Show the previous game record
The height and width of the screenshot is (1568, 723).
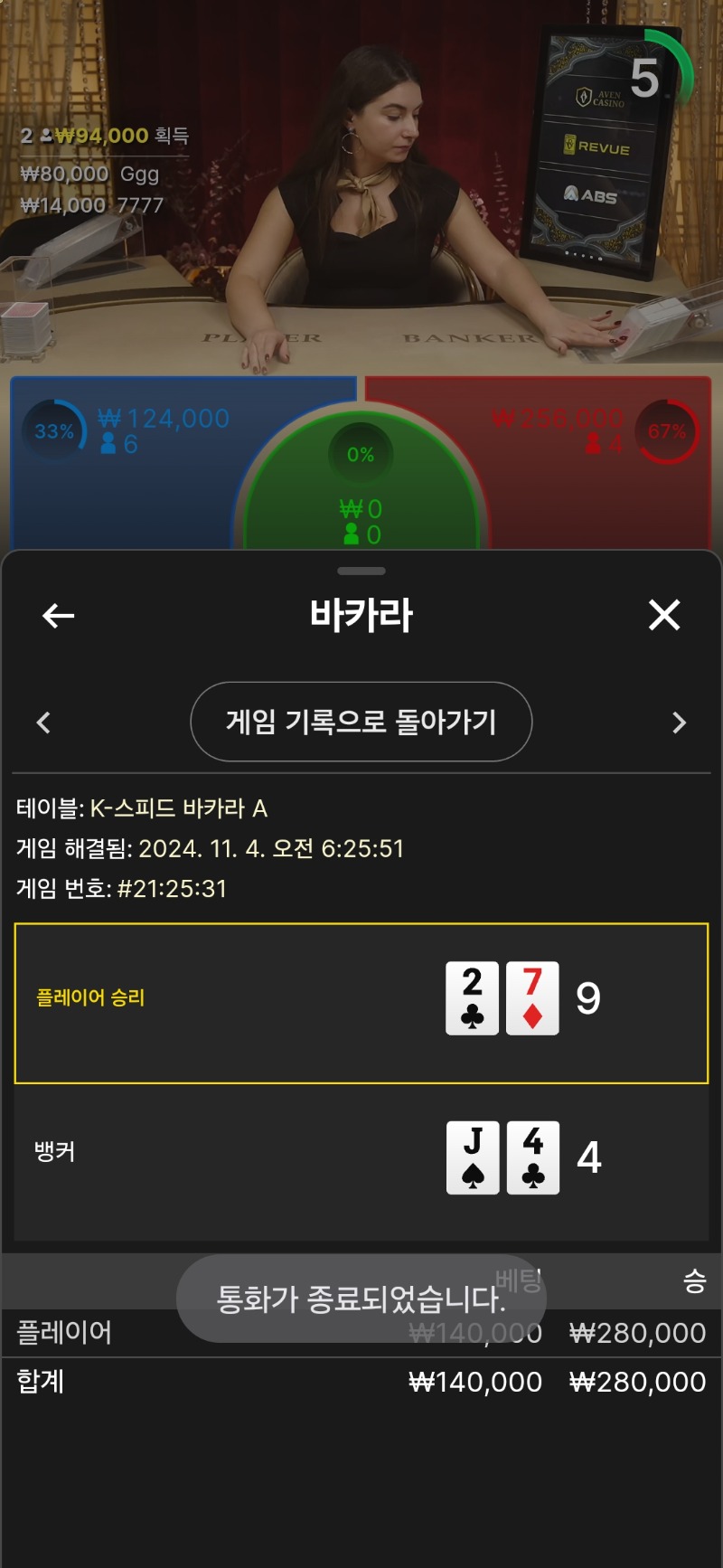[x=43, y=723]
